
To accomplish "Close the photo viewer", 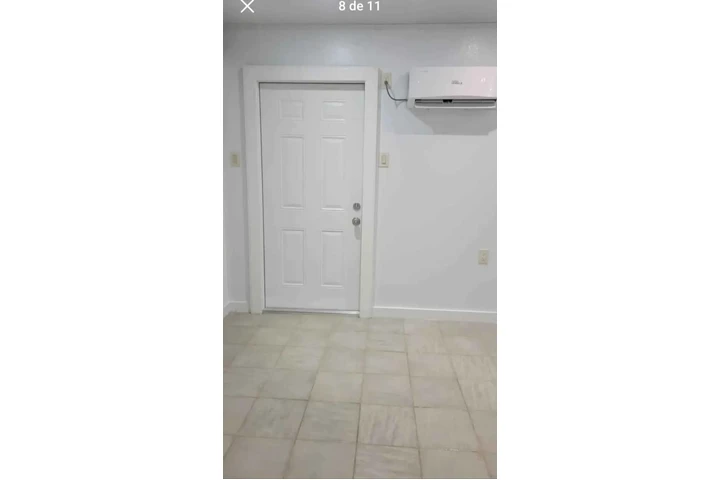I will coord(247,7).
